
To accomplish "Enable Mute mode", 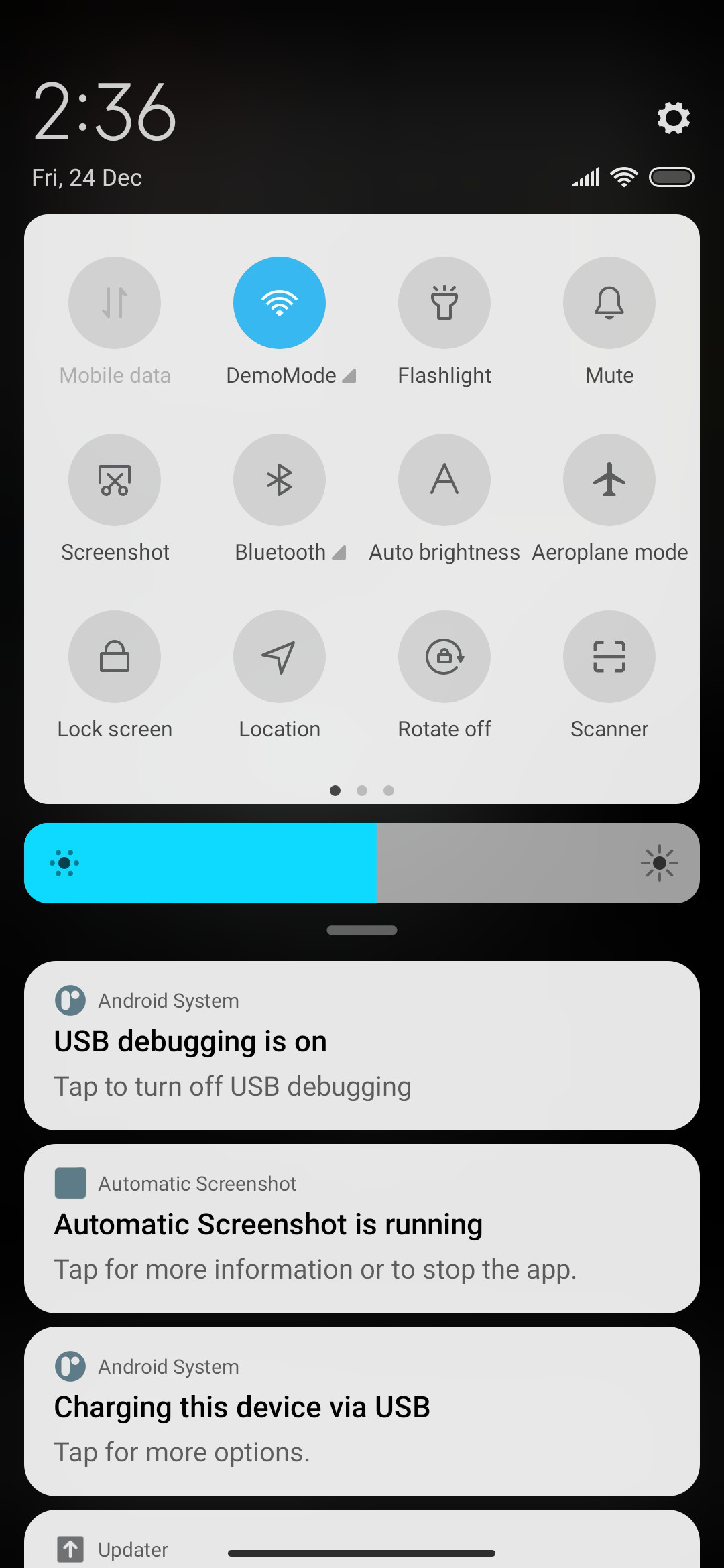I will pyautogui.click(x=609, y=303).
